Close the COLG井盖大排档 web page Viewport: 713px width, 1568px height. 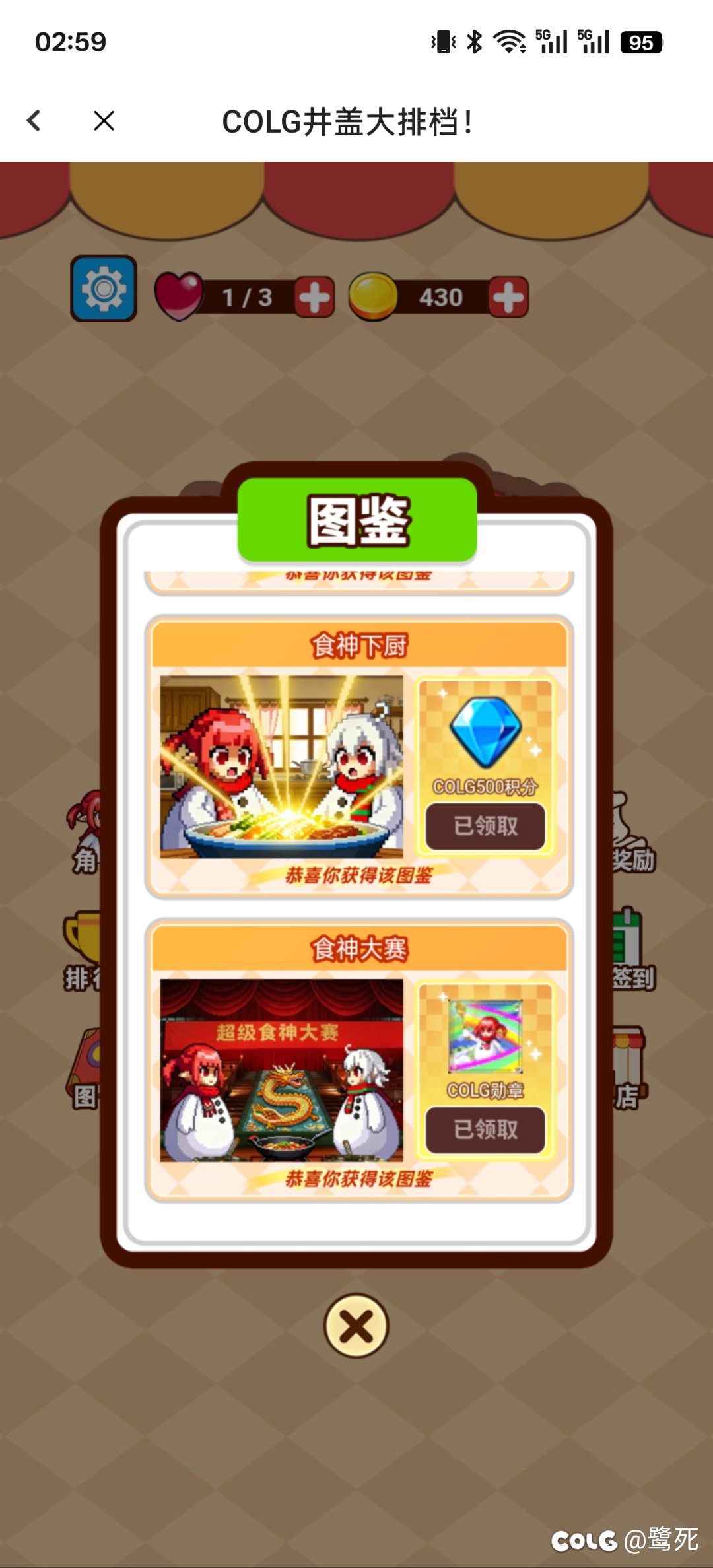pos(104,121)
